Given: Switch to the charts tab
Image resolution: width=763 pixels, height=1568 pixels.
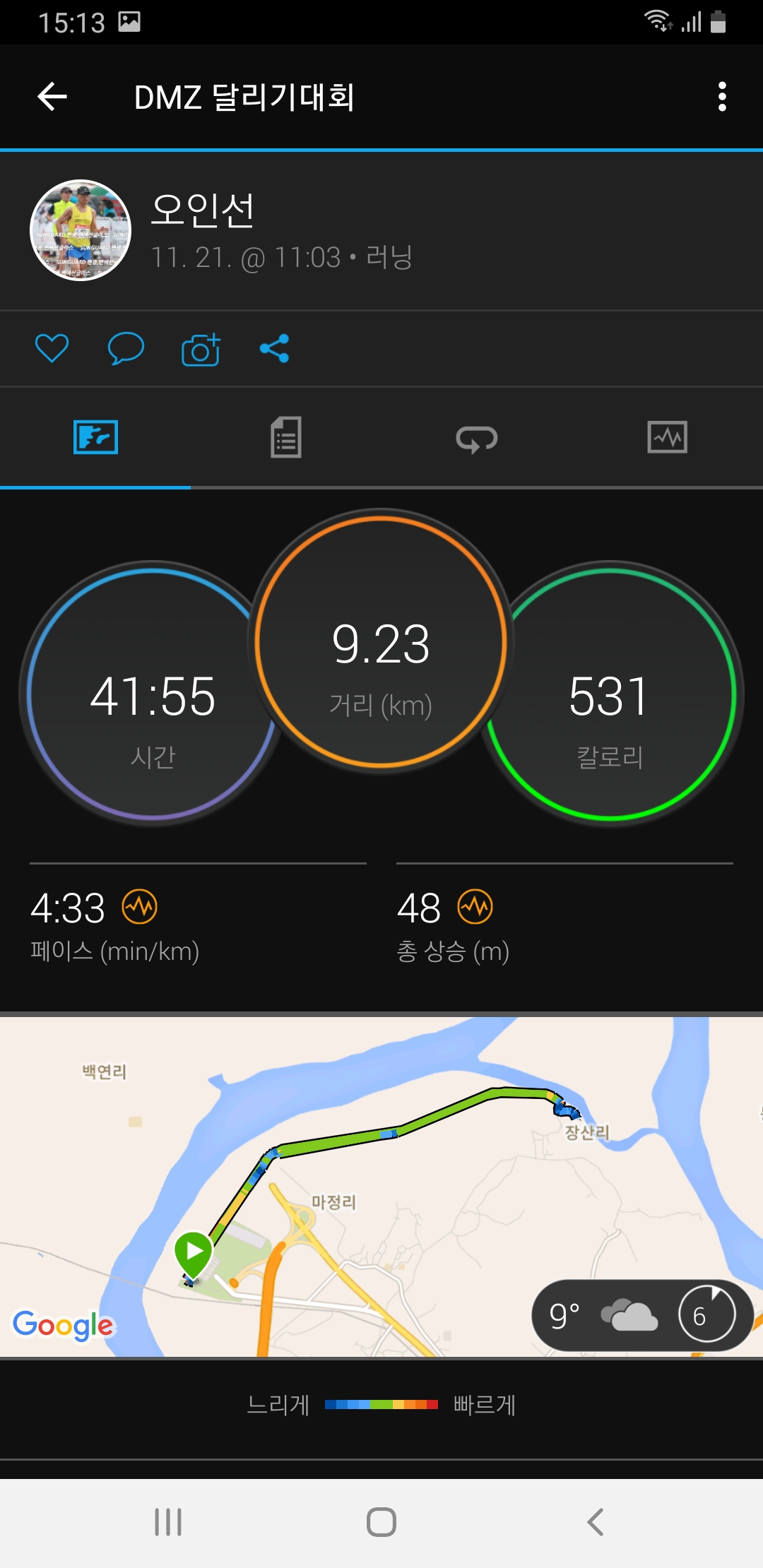Looking at the screenshot, I should (x=667, y=437).
